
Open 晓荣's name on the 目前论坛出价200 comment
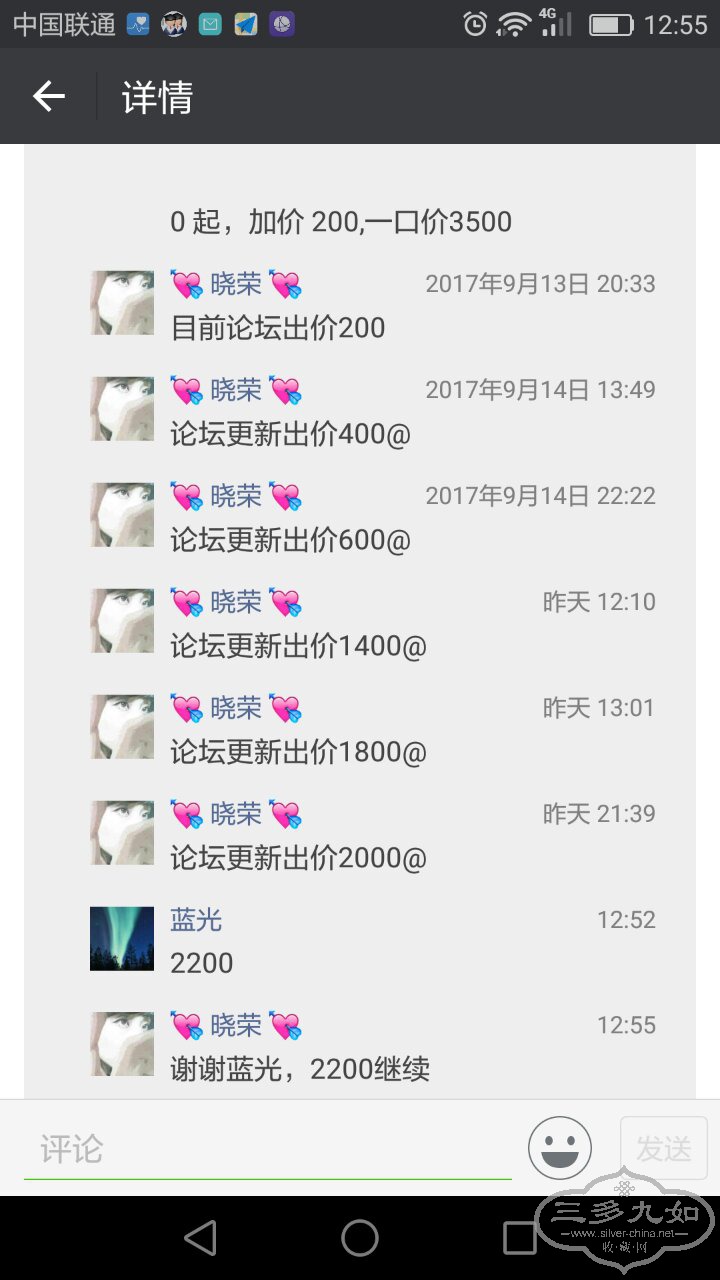(x=236, y=285)
